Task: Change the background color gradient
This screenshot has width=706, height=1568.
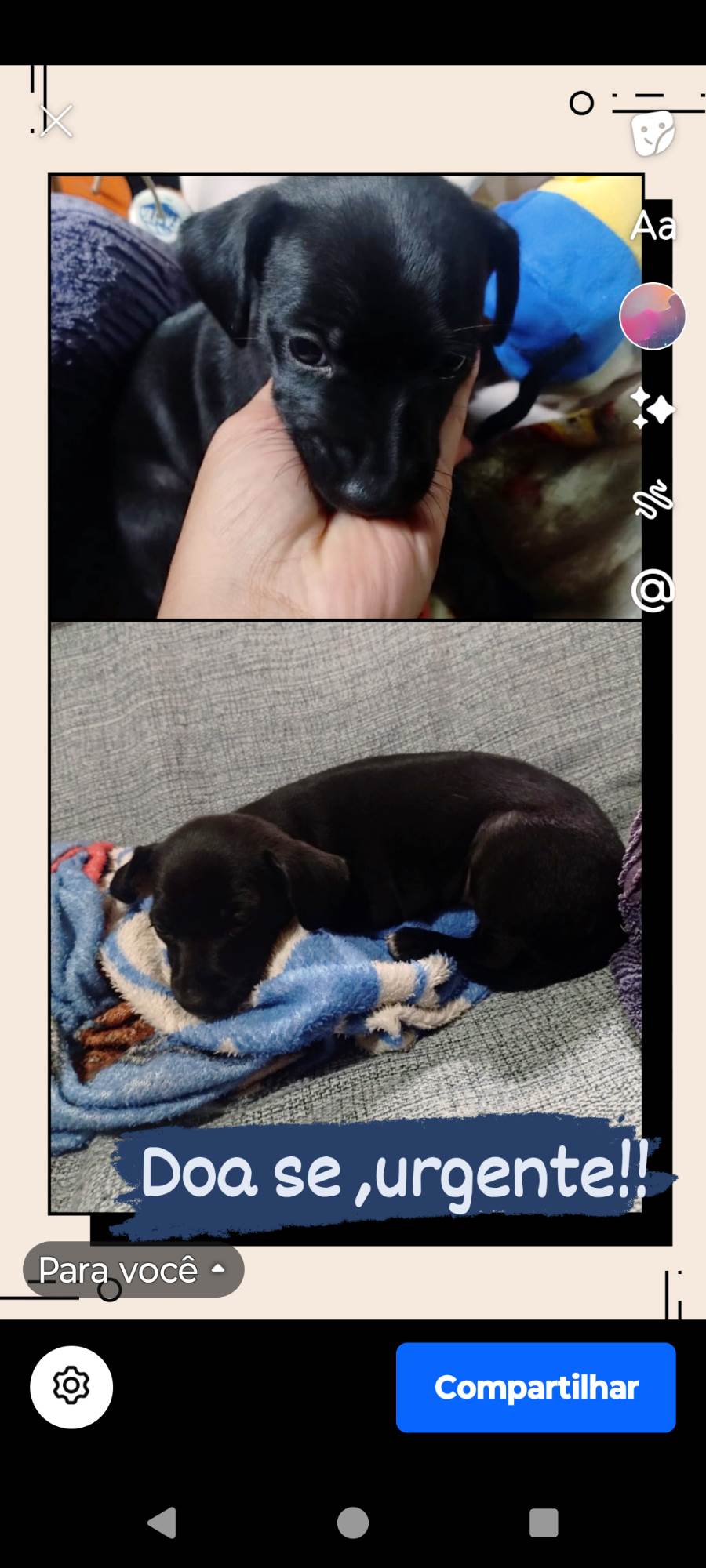Action: pyautogui.click(x=653, y=317)
